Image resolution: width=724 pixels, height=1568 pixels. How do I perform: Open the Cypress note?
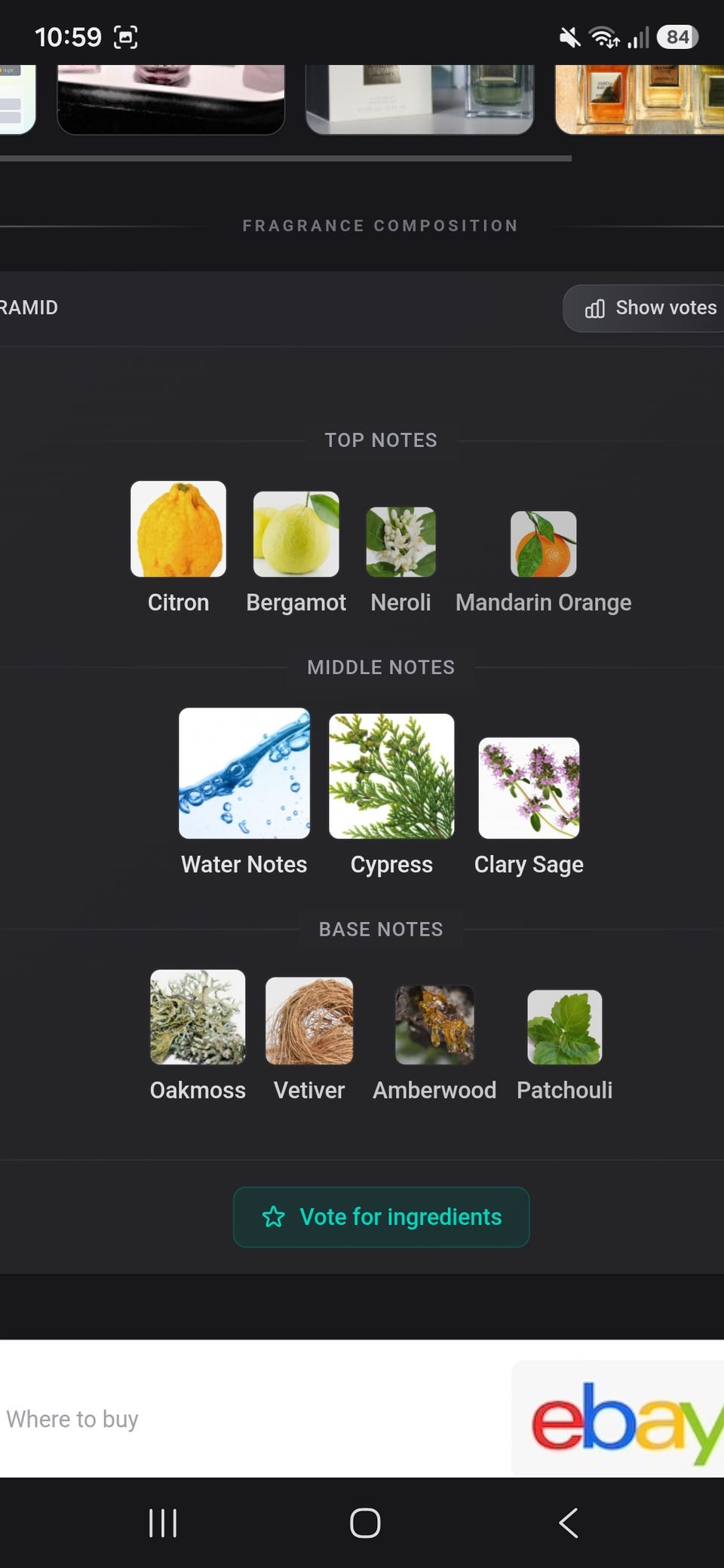coord(391,795)
